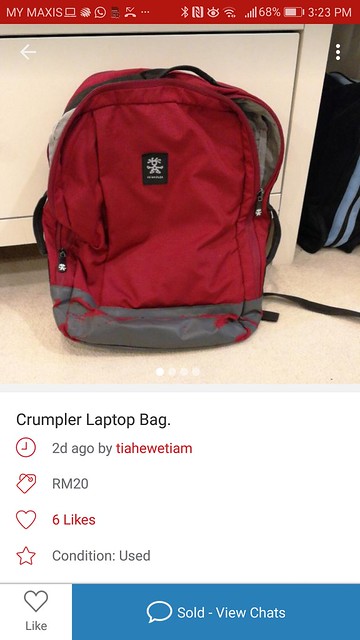Open the Crumpler bag photo fullscreen
This screenshot has width=360, height=640.
[x=180, y=204]
